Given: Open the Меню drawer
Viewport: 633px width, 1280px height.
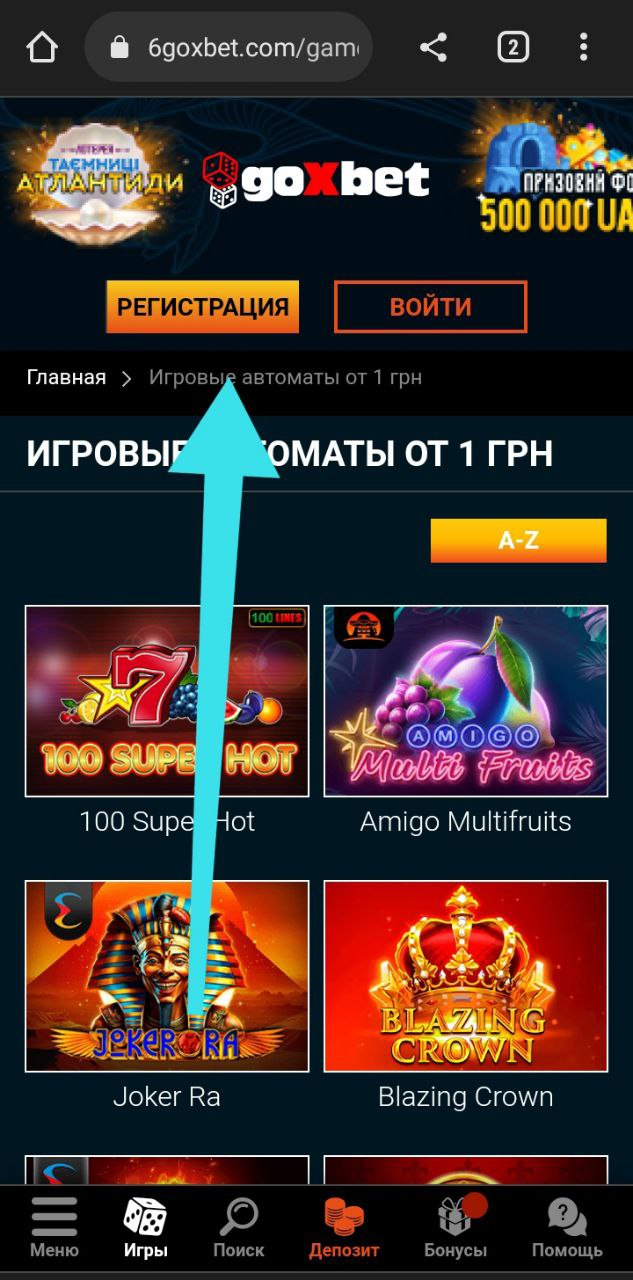Looking at the screenshot, I should click(54, 1228).
